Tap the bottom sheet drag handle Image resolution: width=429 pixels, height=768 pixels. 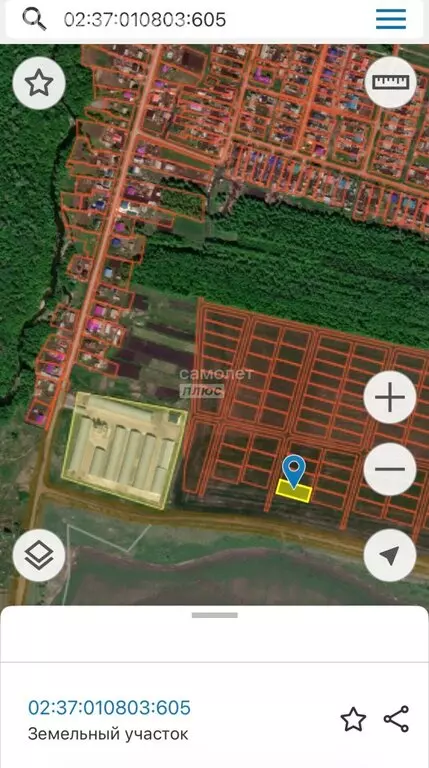coord(214,615)
